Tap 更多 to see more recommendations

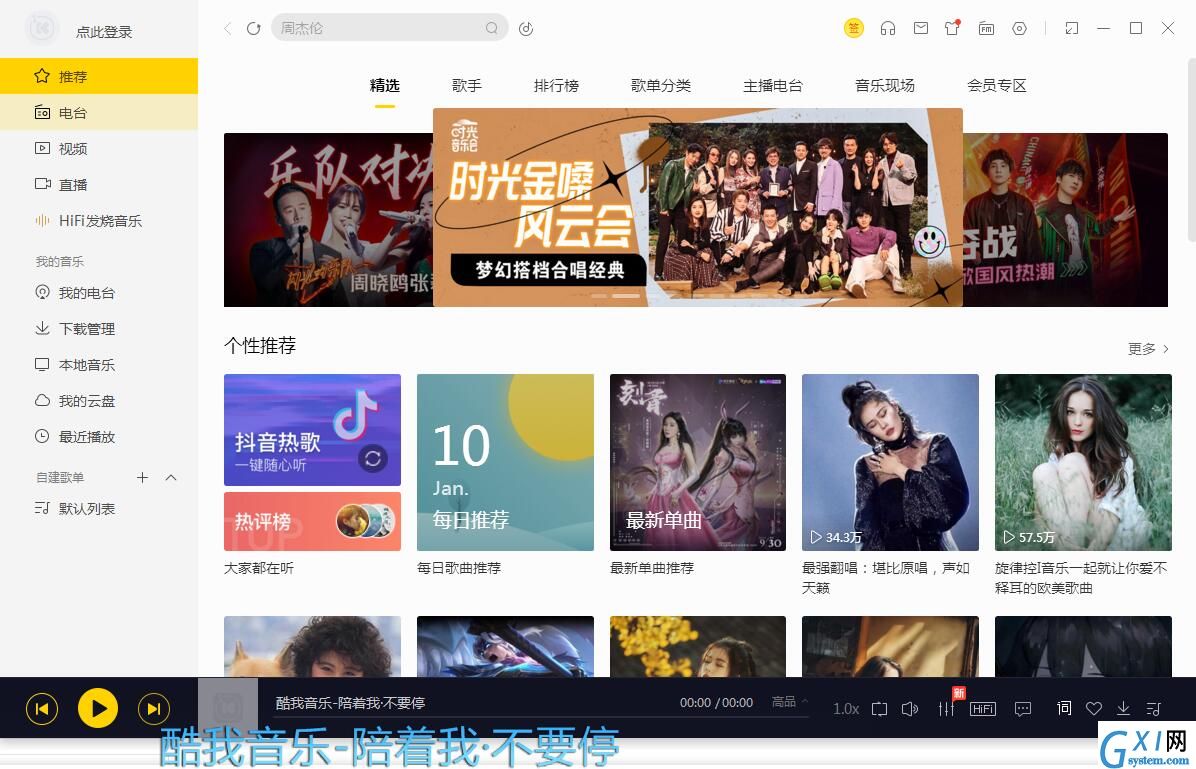click(1148, 349)
